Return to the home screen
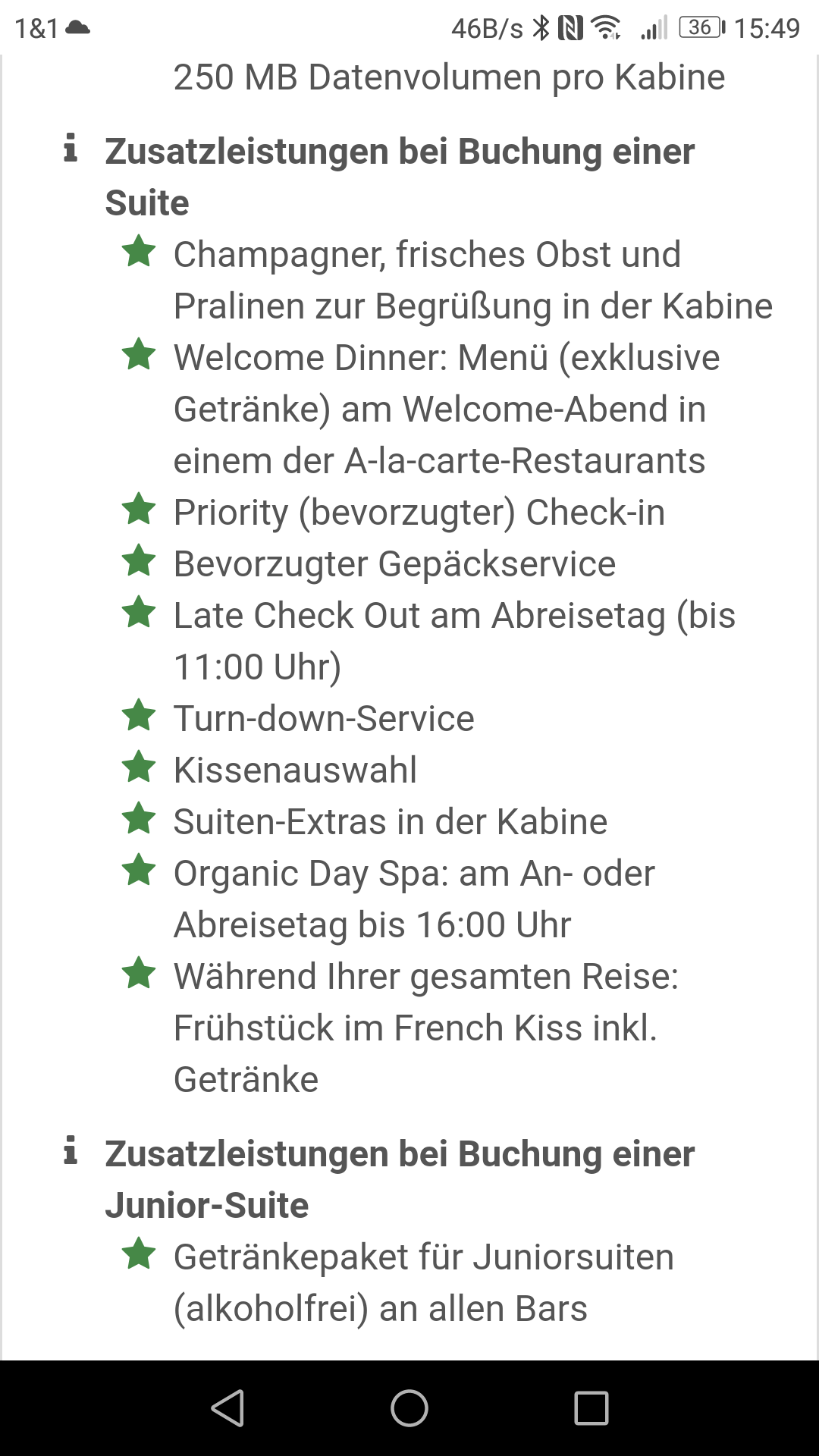The height and width of the screenshot is (1456, 819). [409, 1408]
